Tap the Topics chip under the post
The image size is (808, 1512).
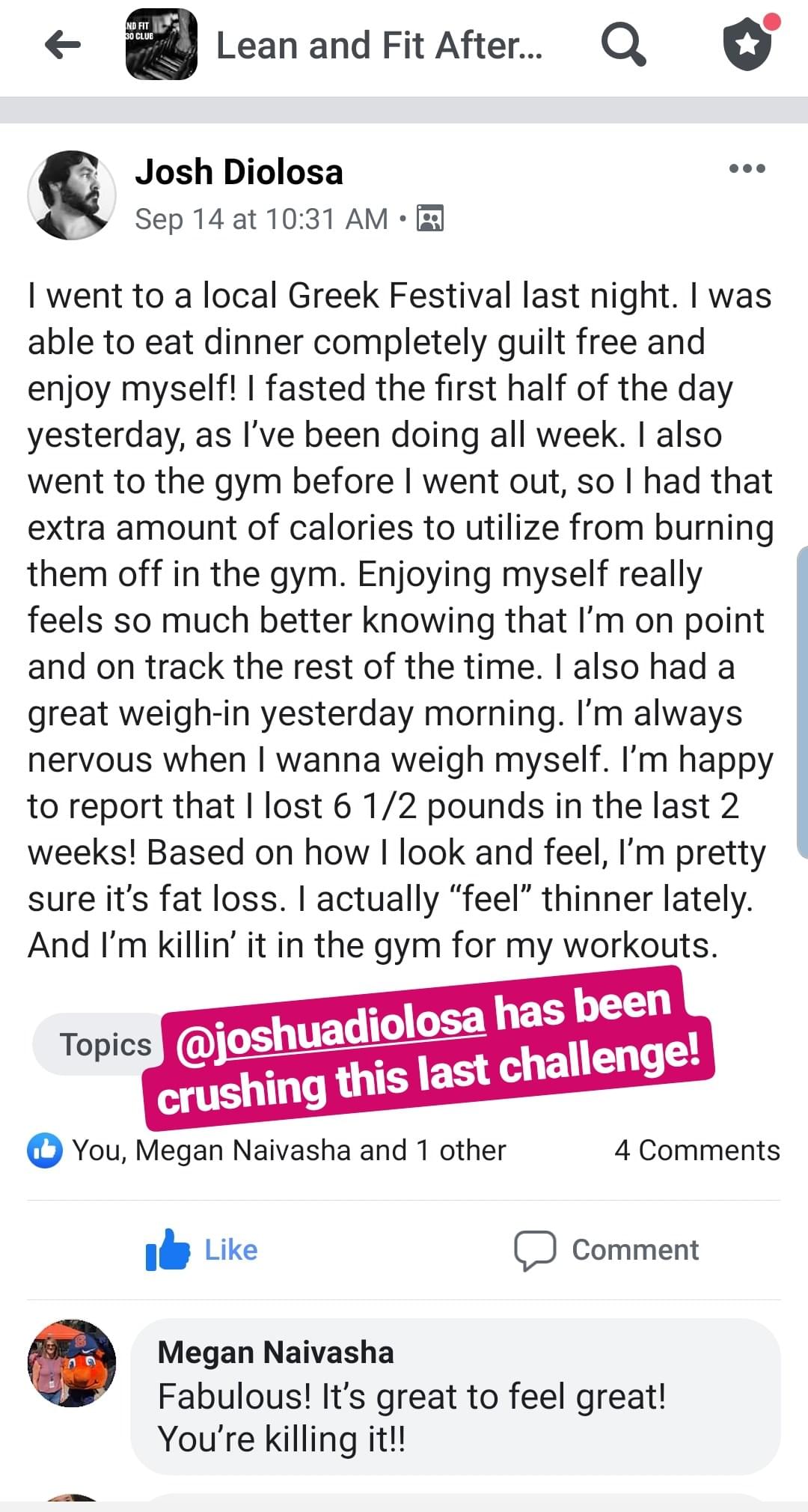pos(97,1044)
